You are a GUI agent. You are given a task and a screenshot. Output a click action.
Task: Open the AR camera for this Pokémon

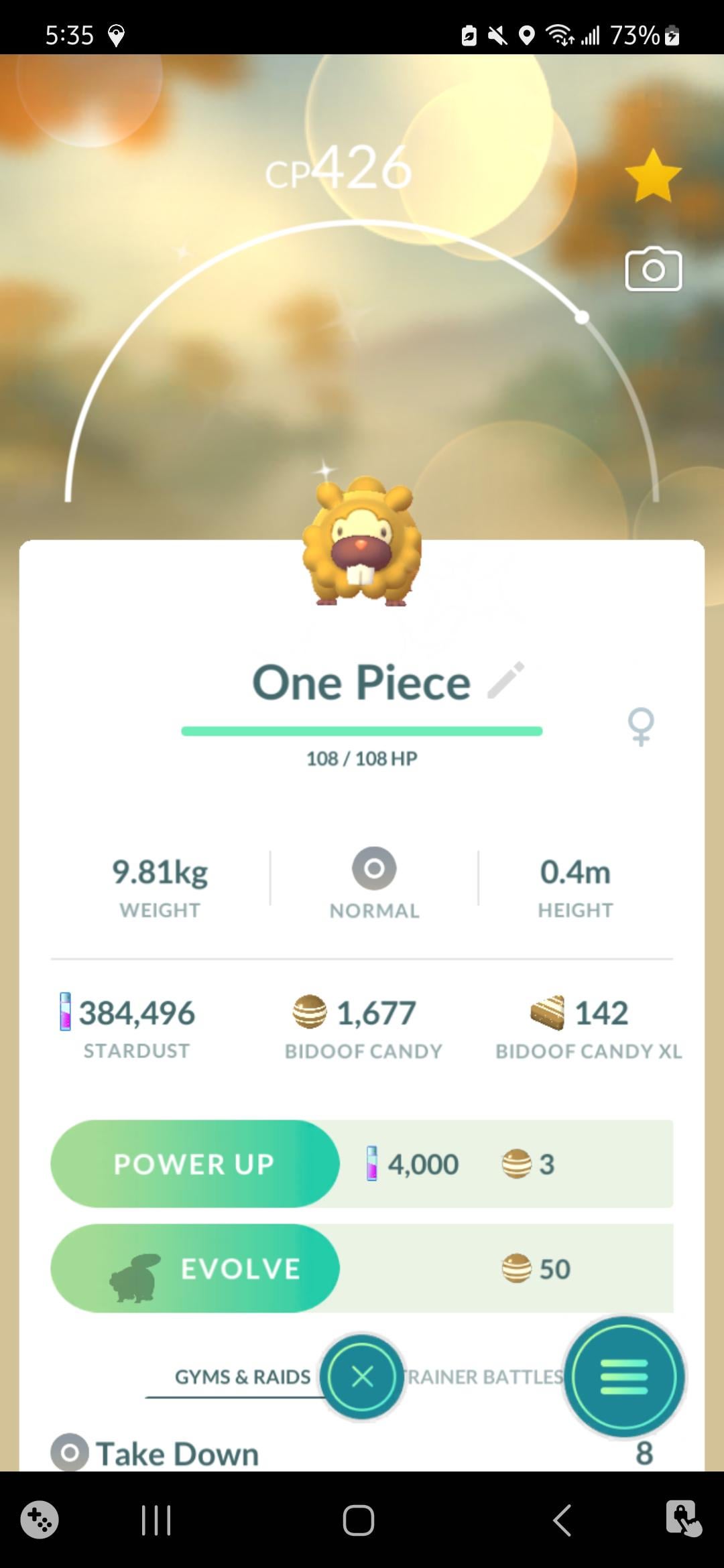click(x=653, y=270)
